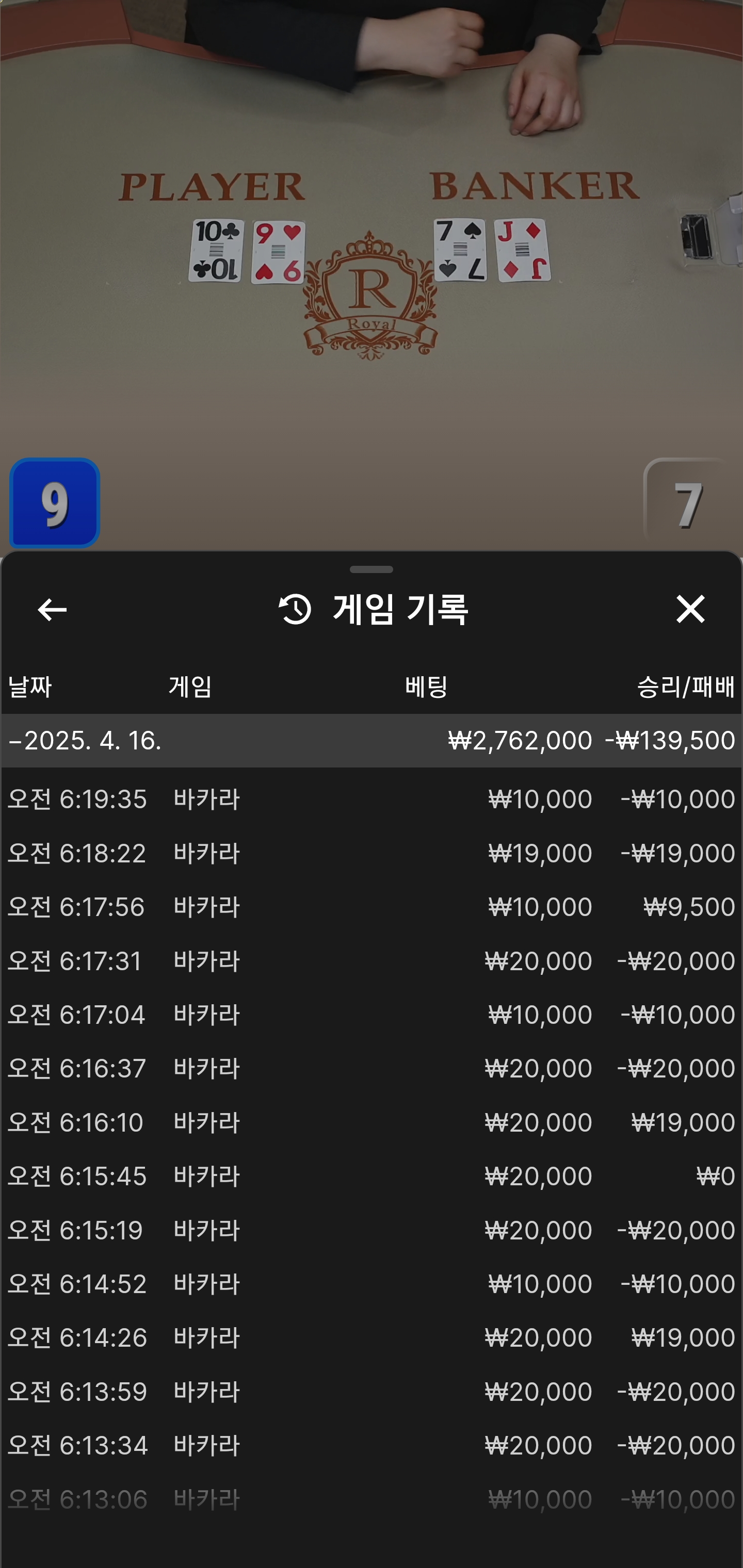
Task: Open the 6:17:31 baccarat record
Action: pyautogui.click(x=370, y=961)
